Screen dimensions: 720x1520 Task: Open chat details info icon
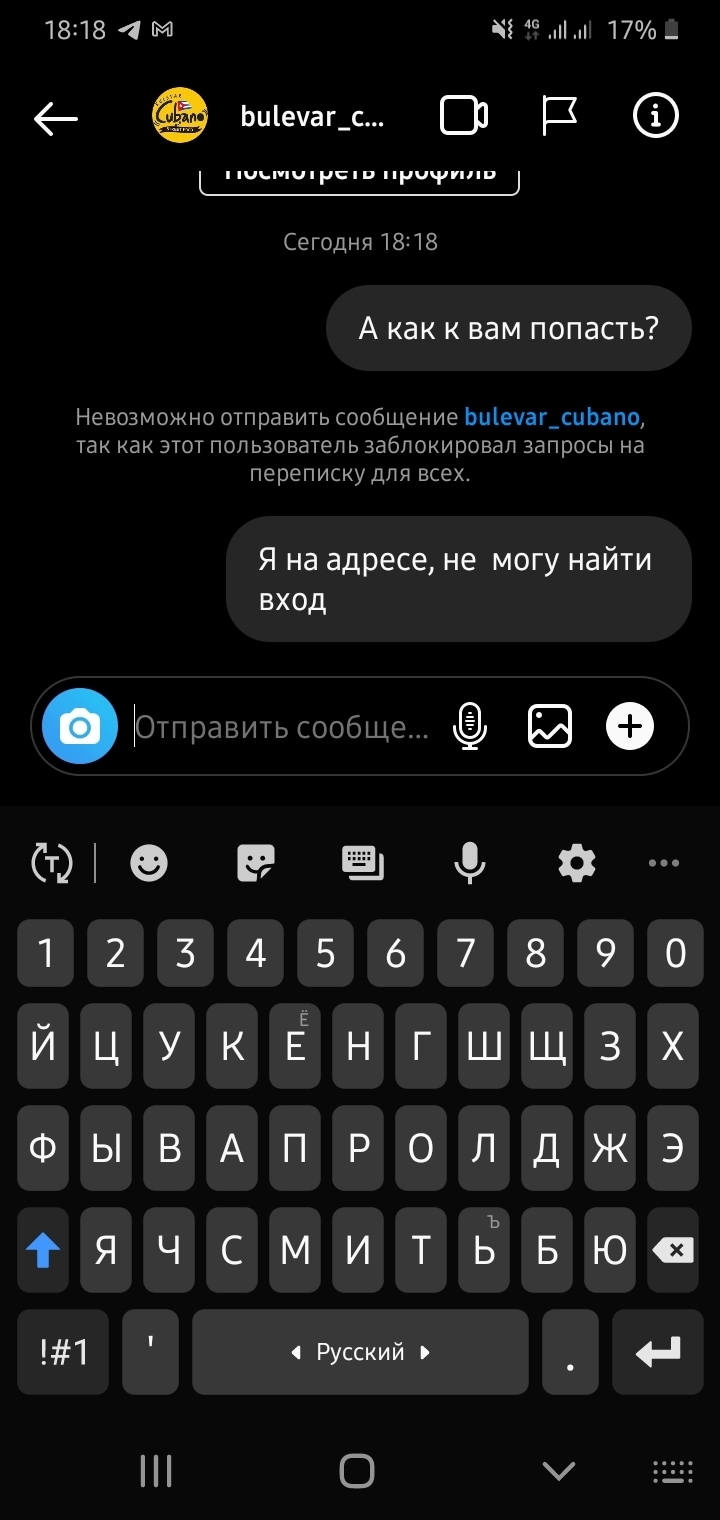656,117
